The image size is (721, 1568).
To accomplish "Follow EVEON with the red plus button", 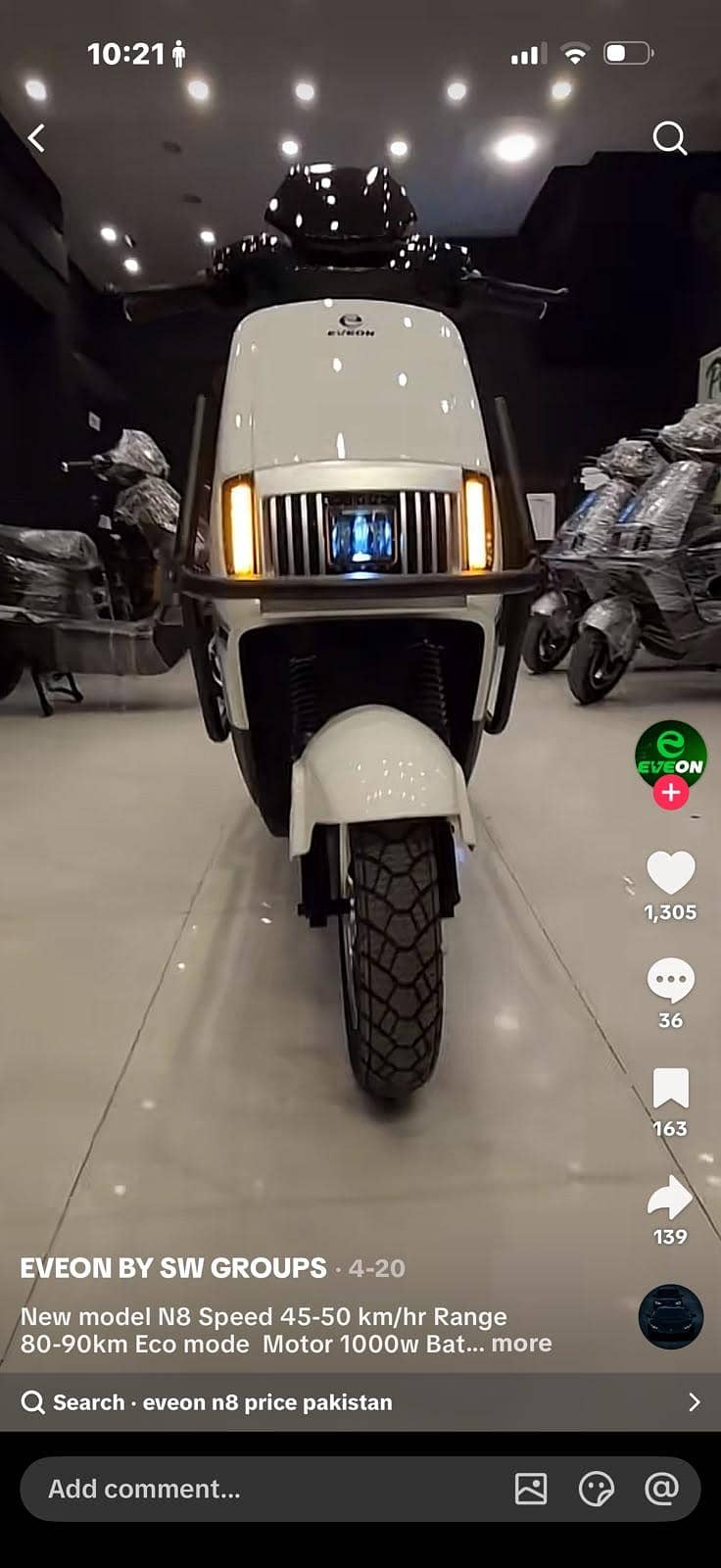I will pos(671,793).
